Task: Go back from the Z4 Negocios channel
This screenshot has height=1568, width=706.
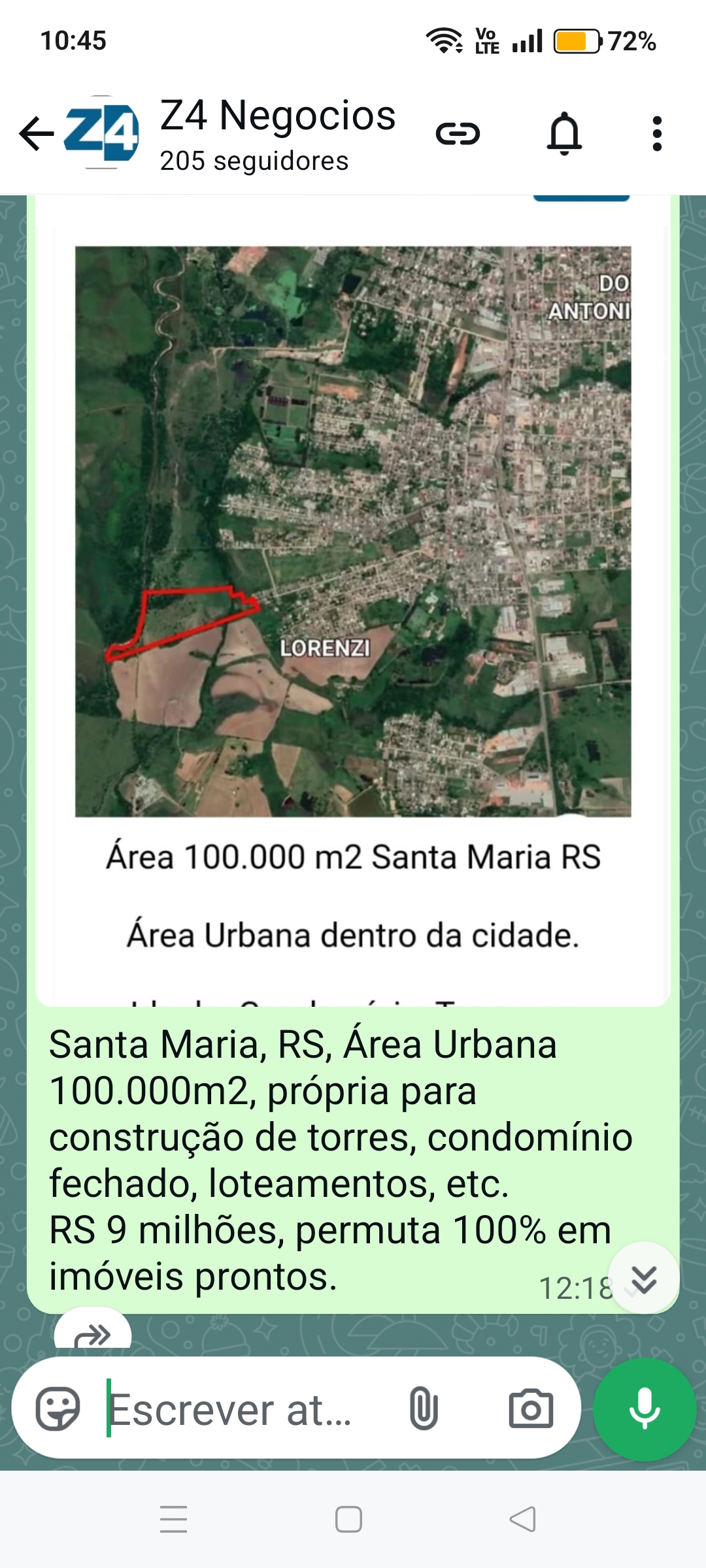Action: point(36,134)
